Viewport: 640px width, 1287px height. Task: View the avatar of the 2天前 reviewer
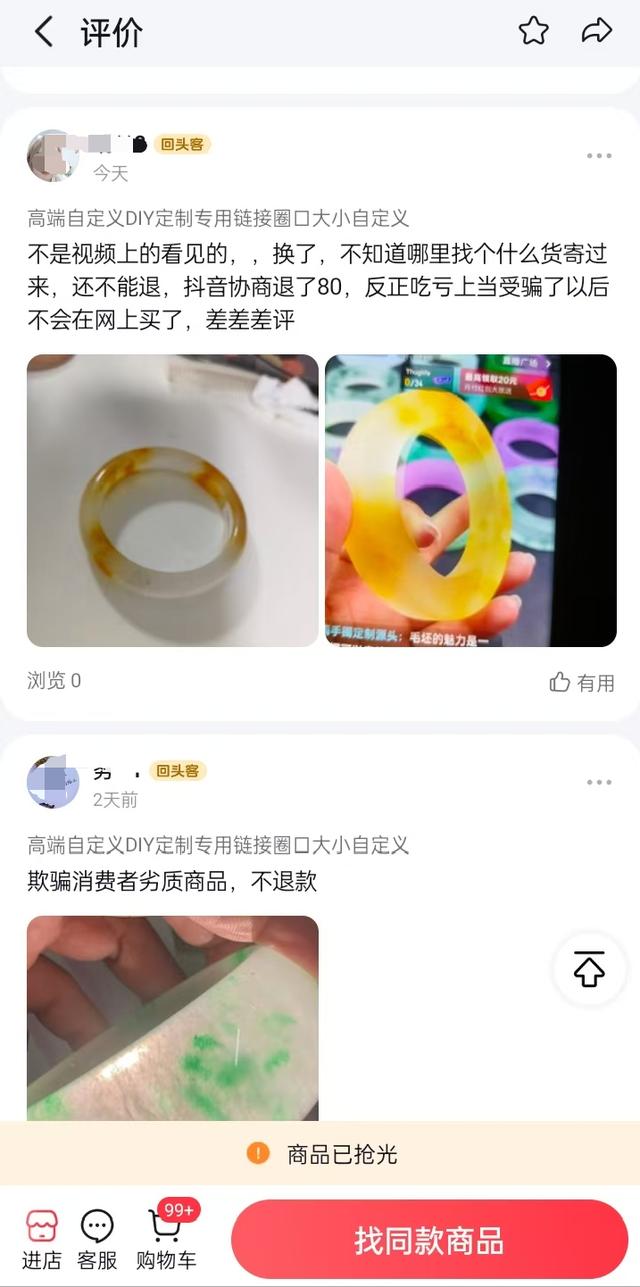coord(53,783)
